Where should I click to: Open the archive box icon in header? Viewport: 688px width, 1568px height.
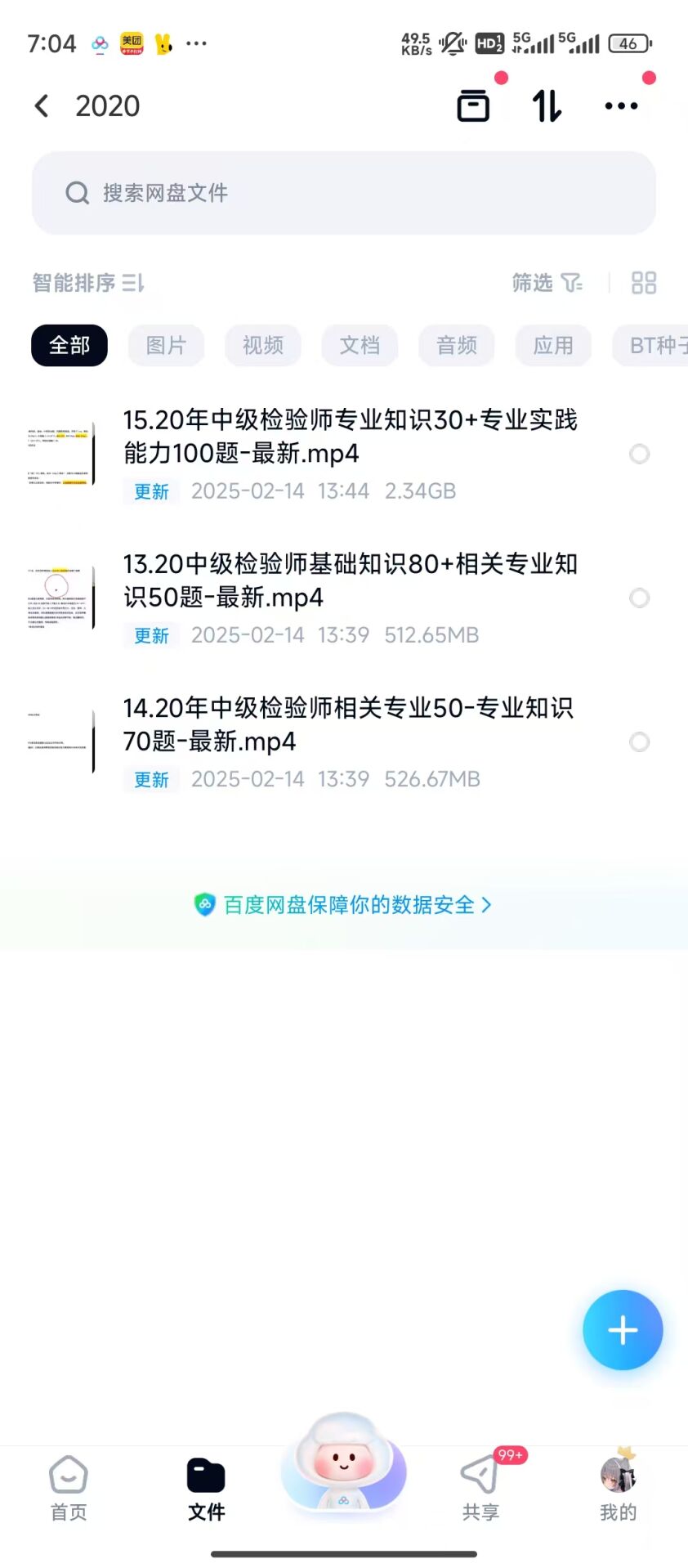pos(473,106)
